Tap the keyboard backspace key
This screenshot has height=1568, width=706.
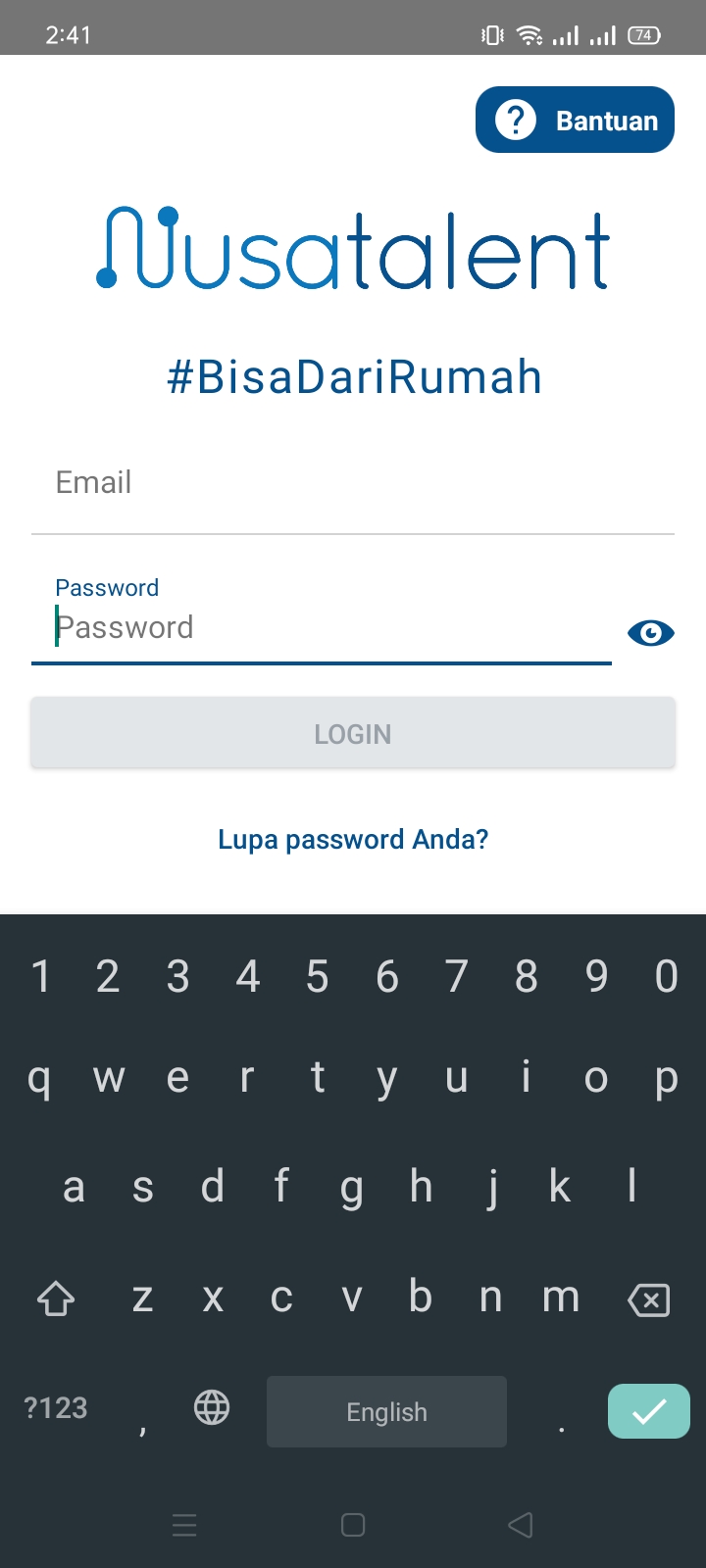click(x=648, y=1299)
